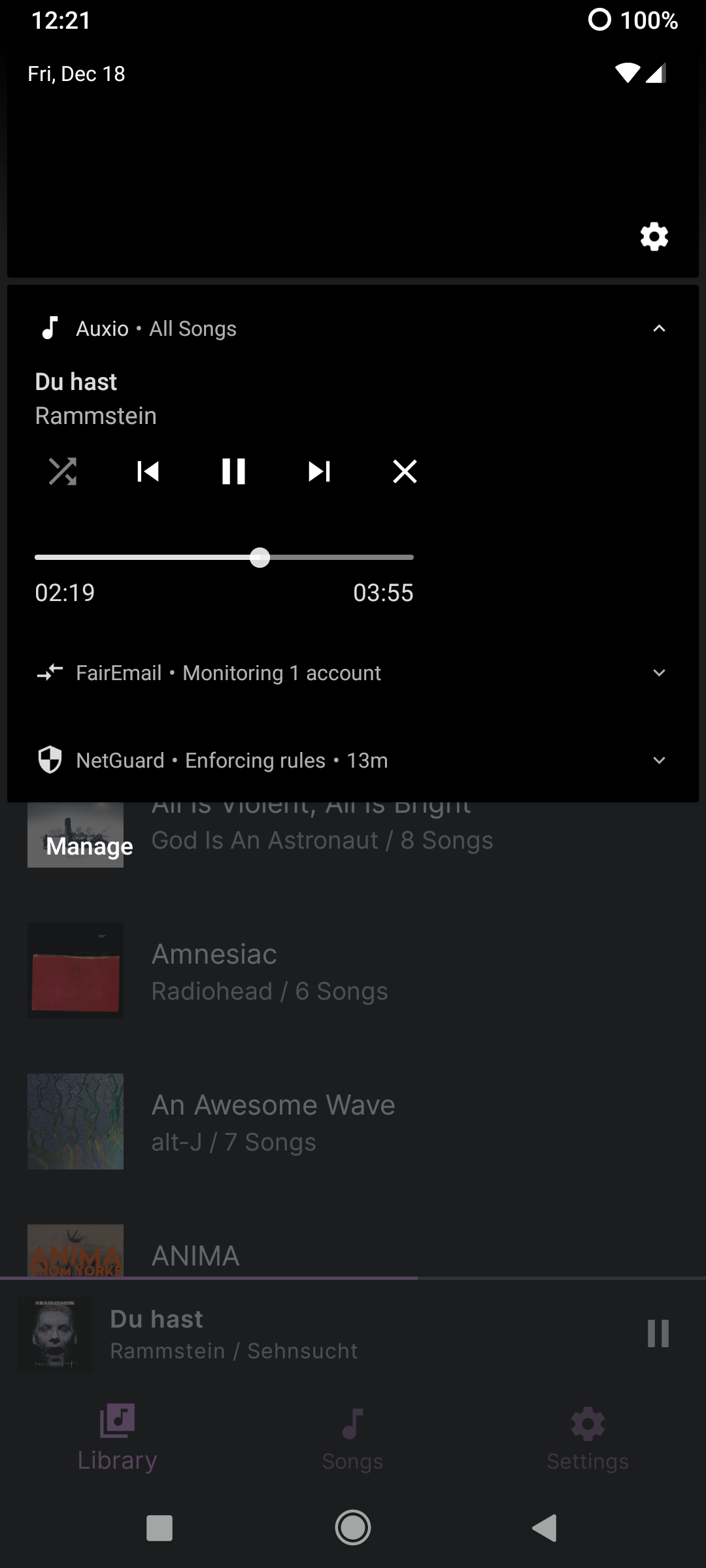Skip to the next track
The height and width of the screenshot is (1568, 706).
tap(319, 471)
